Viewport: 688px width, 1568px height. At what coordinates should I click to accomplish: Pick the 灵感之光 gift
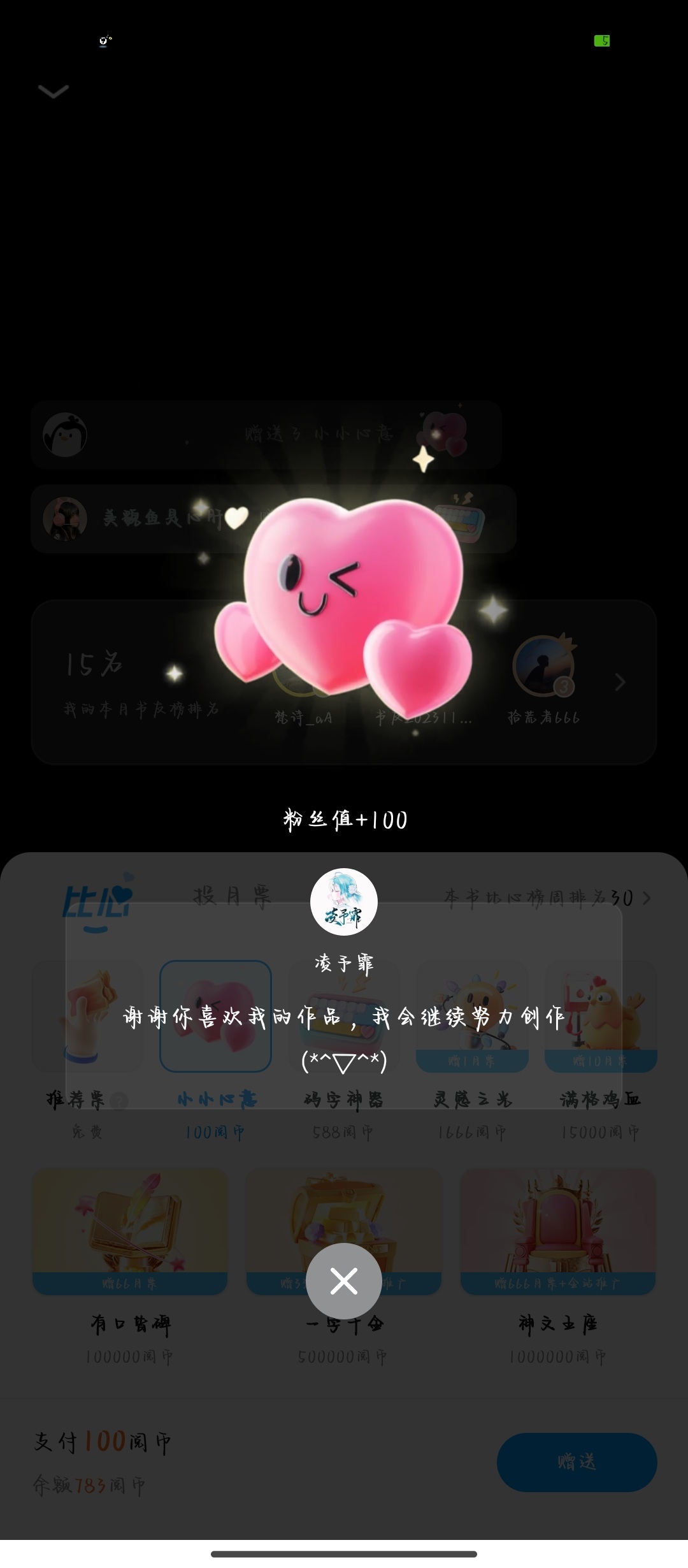tap(472, 1049)
